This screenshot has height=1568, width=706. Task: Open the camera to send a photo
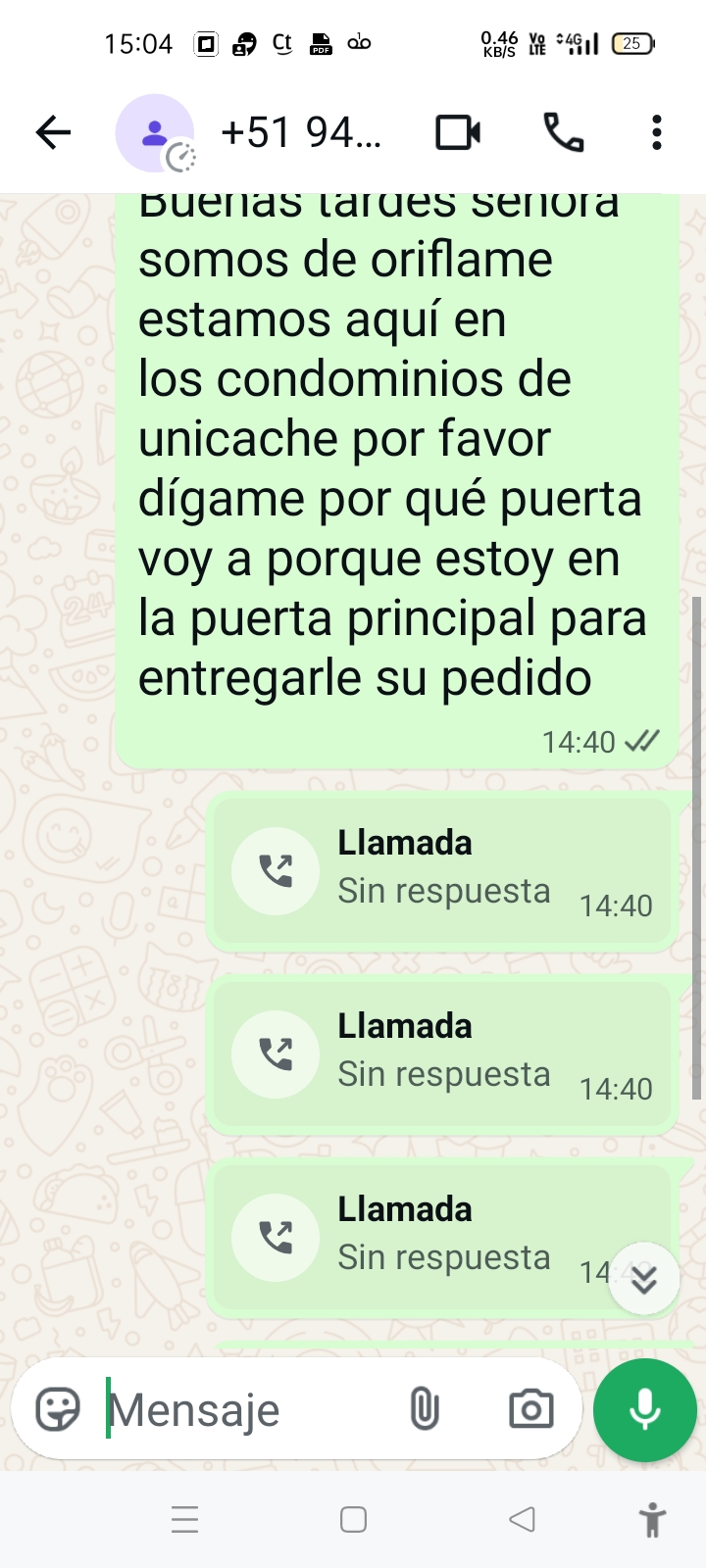530,1410
